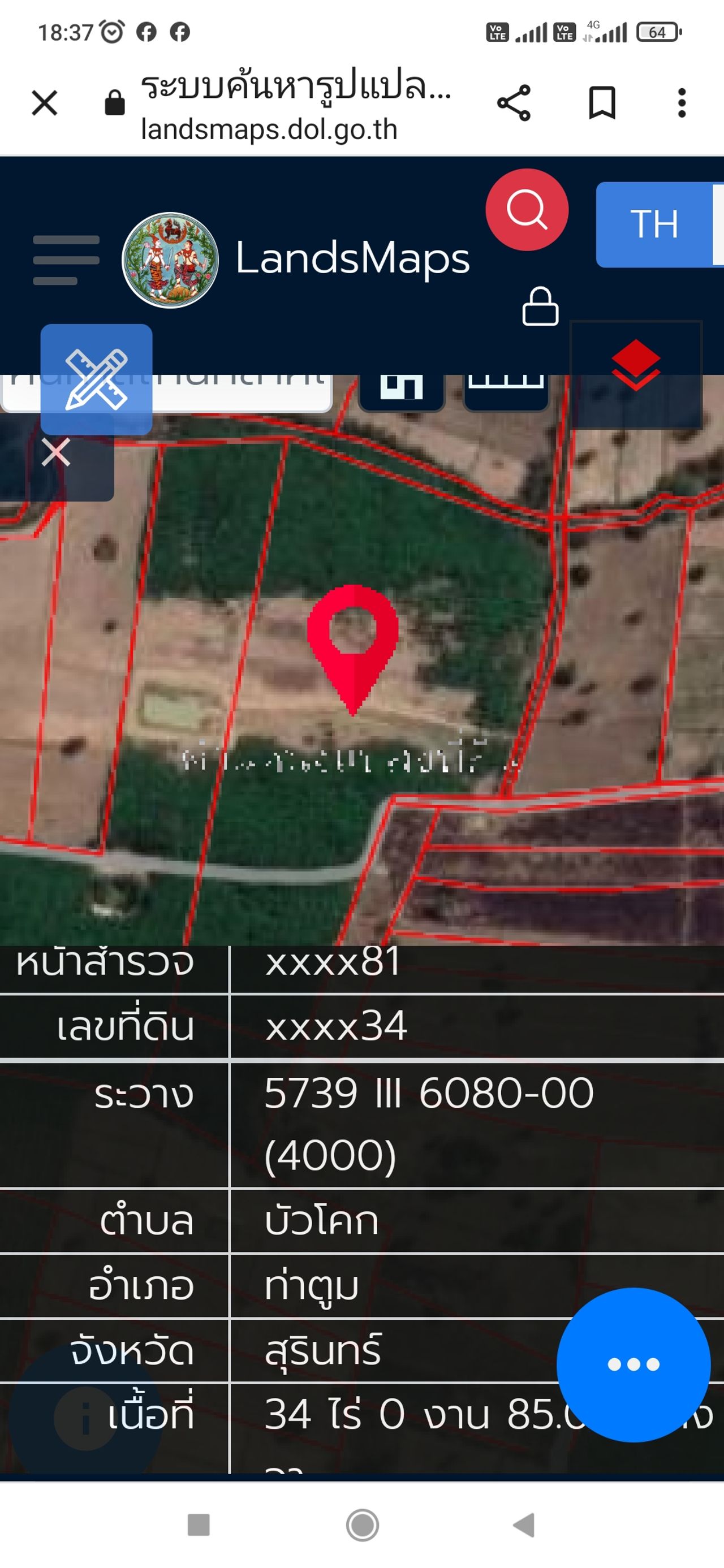Open the LandsMaps hamburger menu

(x=66, y=260)
